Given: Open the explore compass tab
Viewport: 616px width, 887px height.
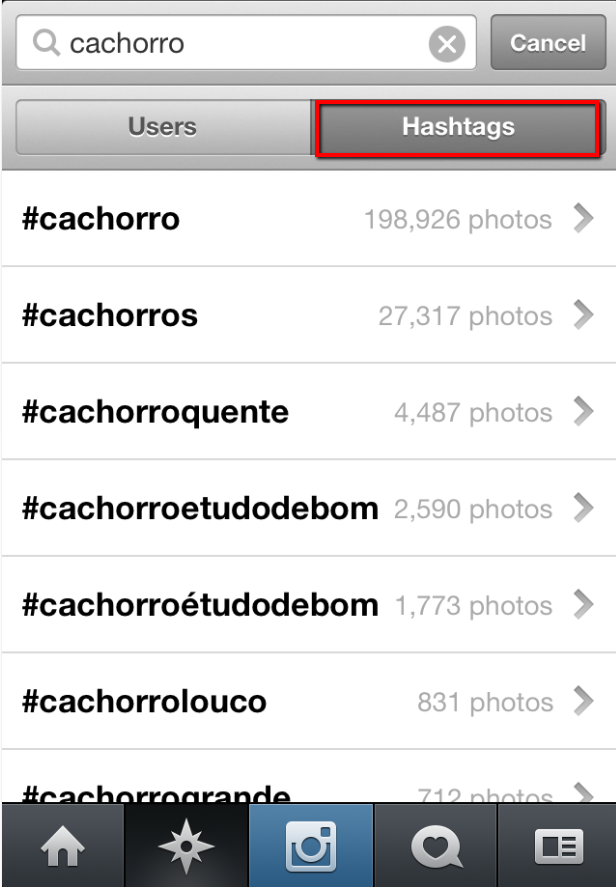Looking at the screenshot, I should (x=186, y=846).
